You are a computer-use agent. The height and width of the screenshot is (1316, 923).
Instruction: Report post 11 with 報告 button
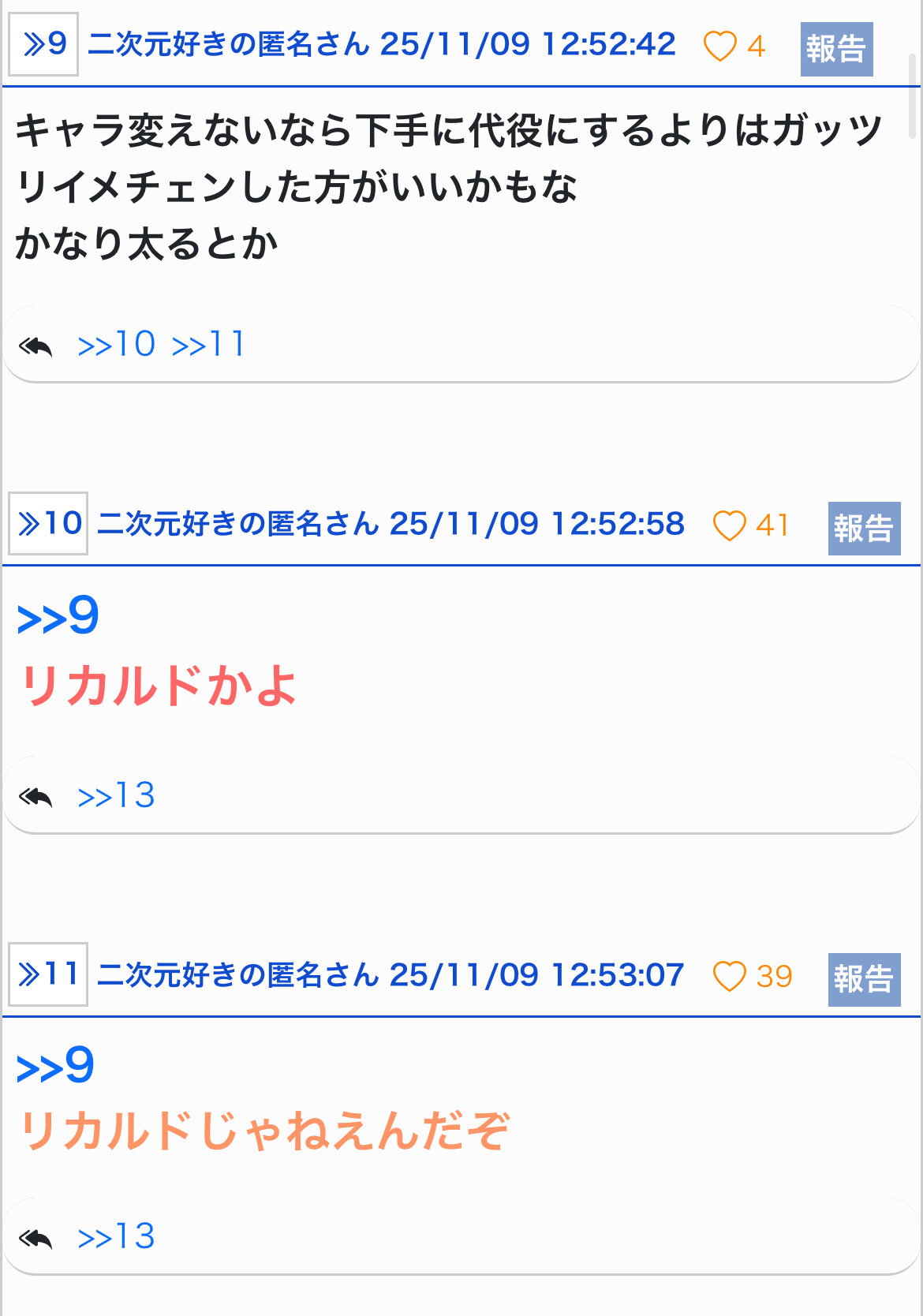coord(864,980)
